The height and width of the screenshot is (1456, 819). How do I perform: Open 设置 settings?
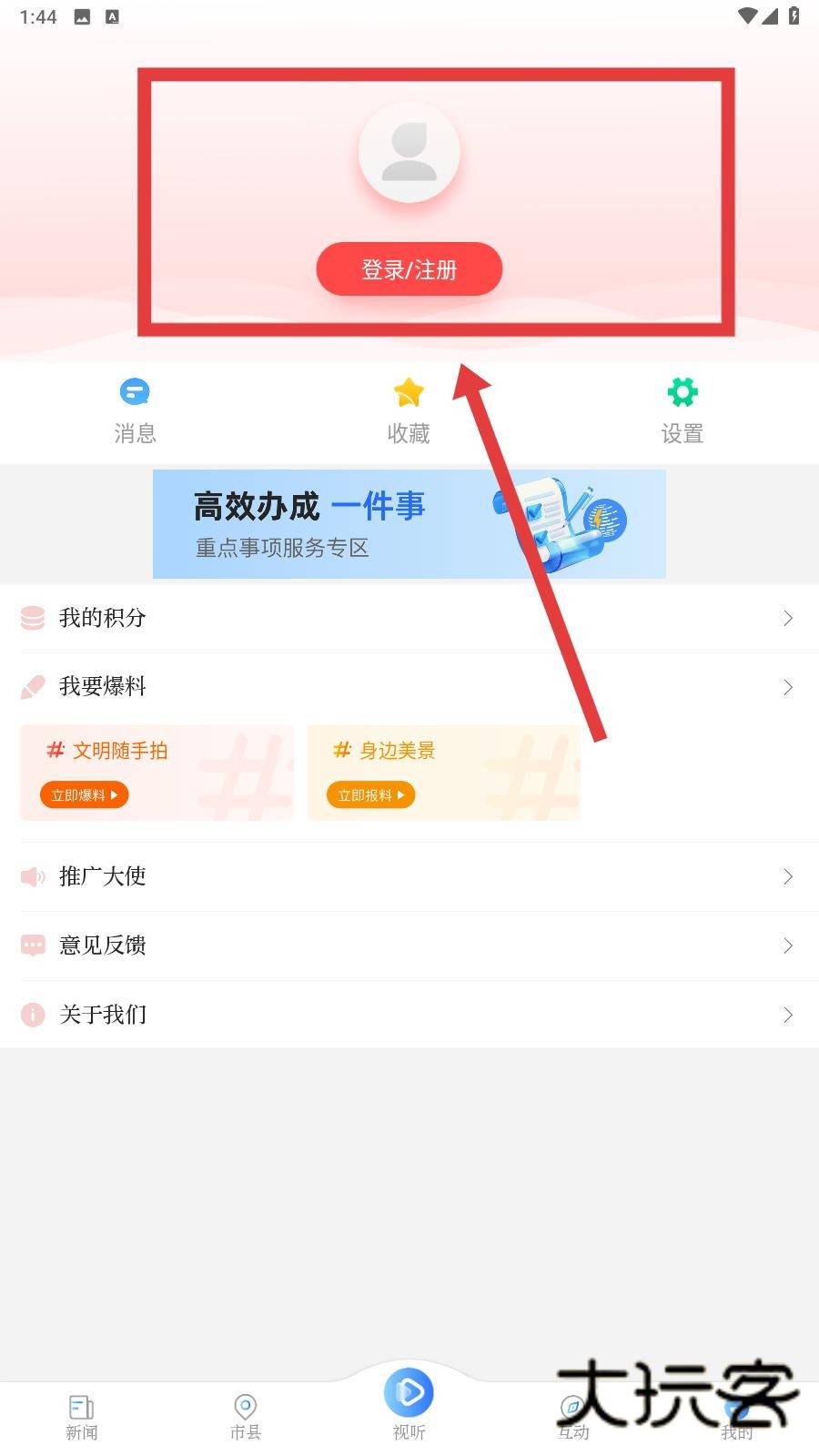click(682, 411)
